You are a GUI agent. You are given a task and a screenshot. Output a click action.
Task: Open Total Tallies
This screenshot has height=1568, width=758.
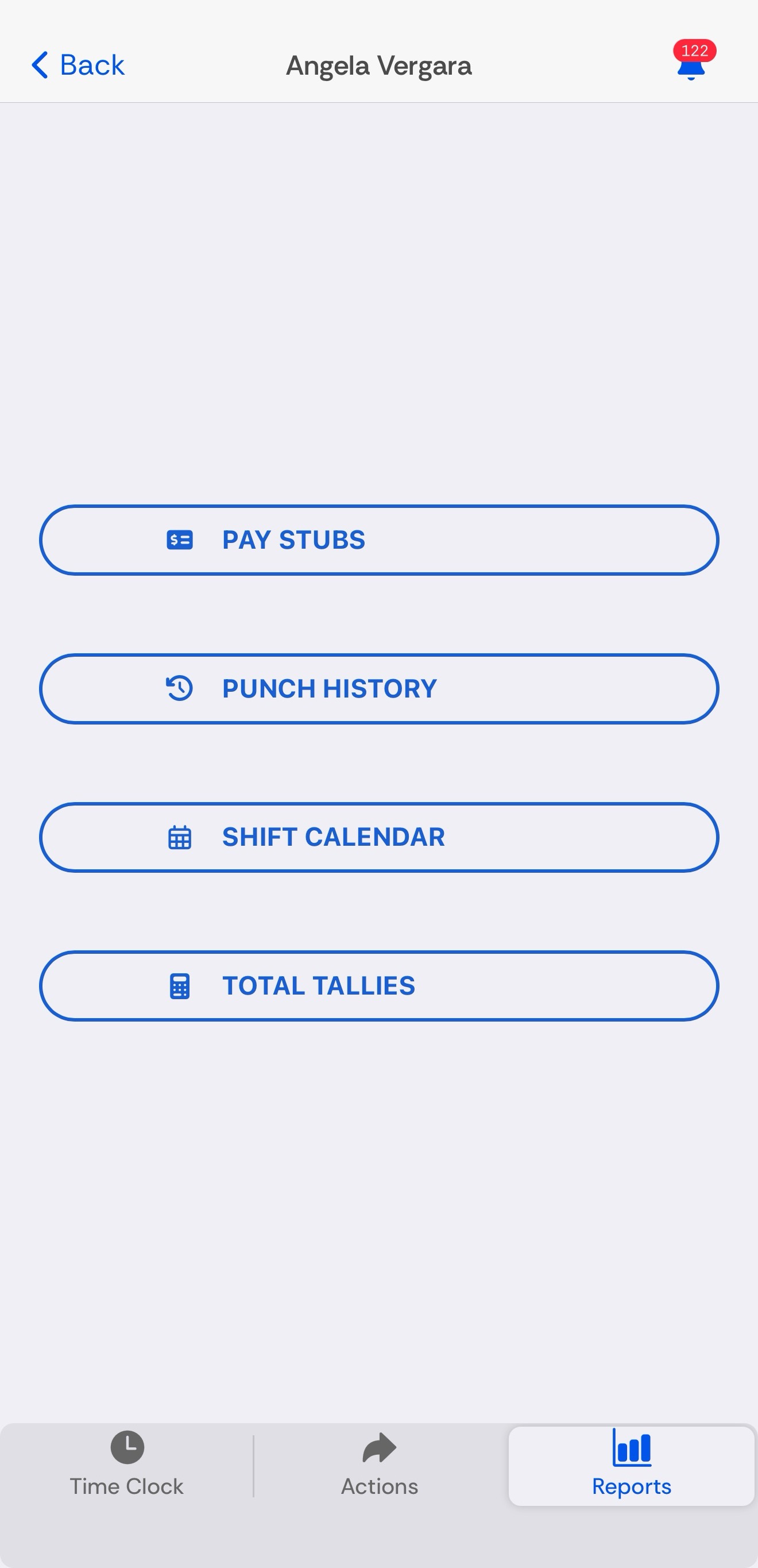coord(379,985)
